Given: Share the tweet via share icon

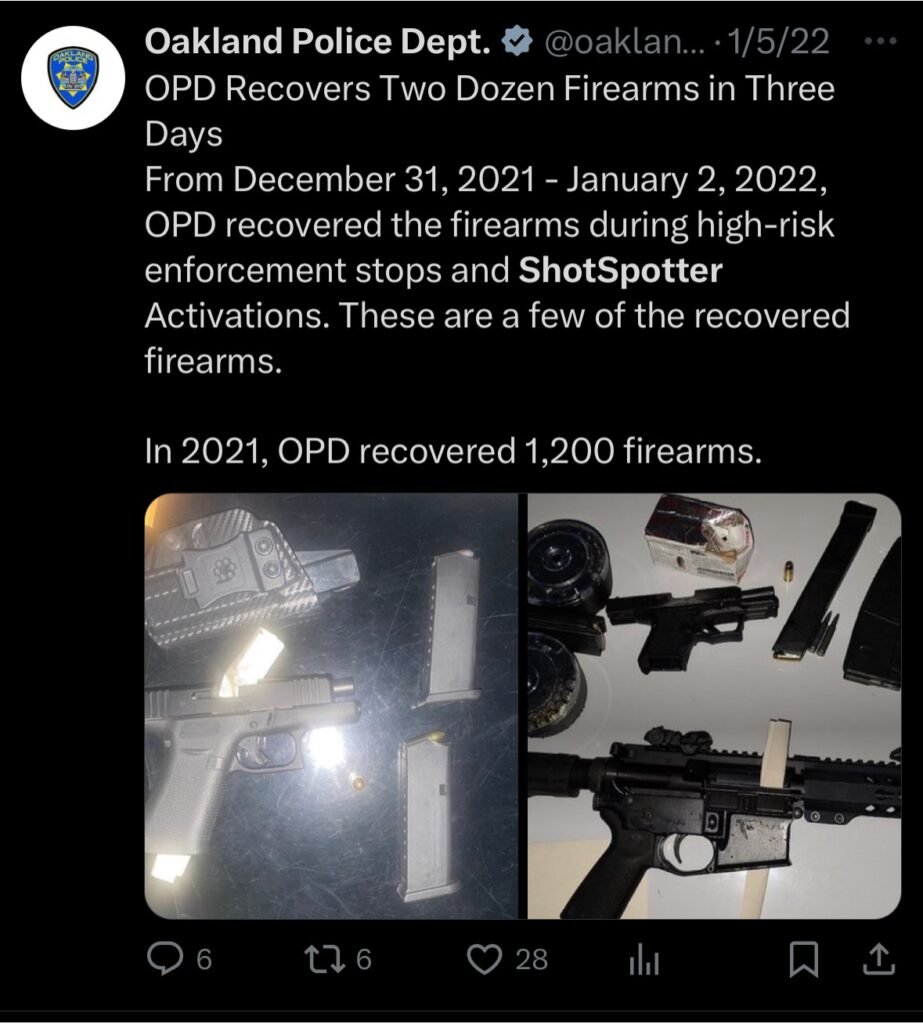Looking at the screenshot, I should 877,960.
